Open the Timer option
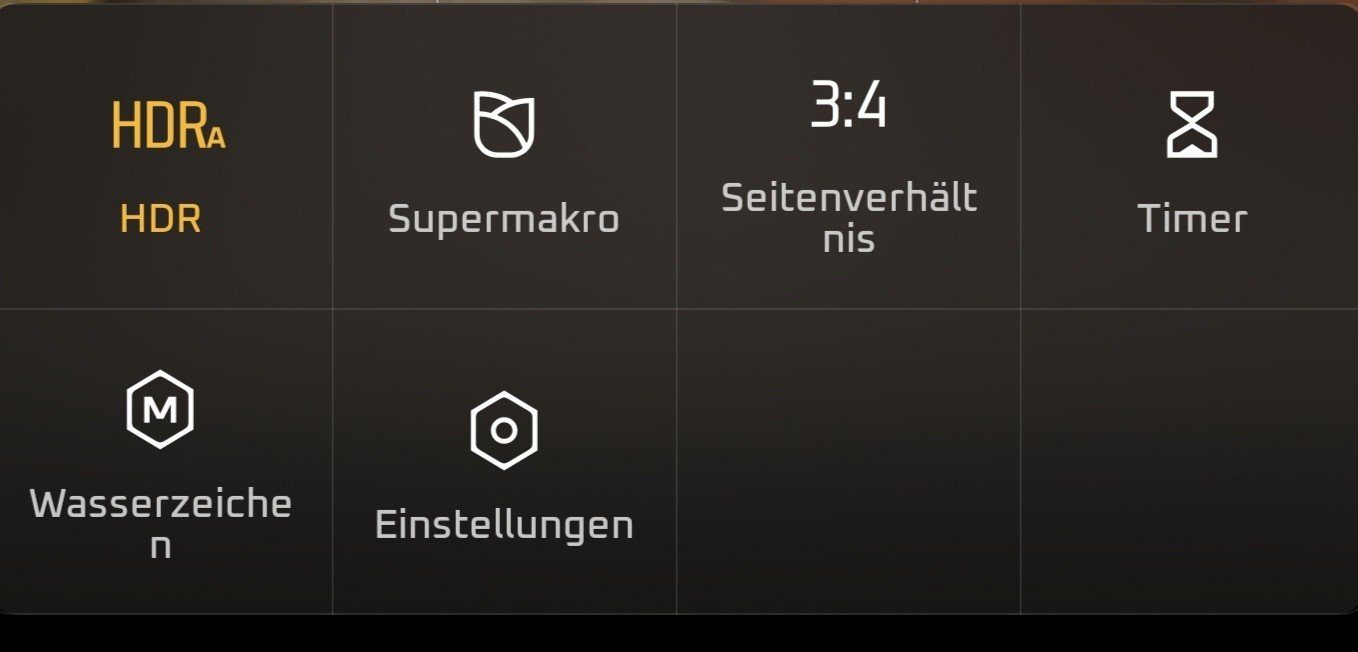 (1191, 126)
